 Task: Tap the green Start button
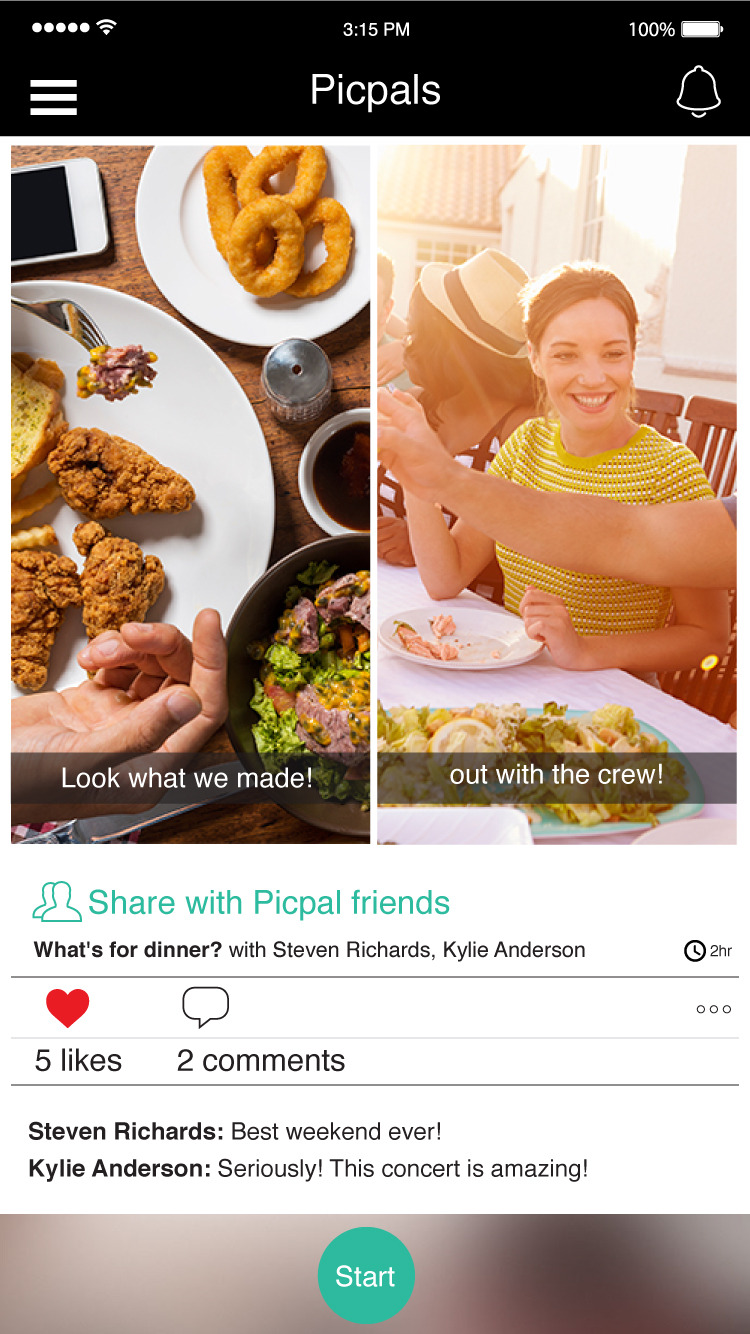(x=366, y=1276)
